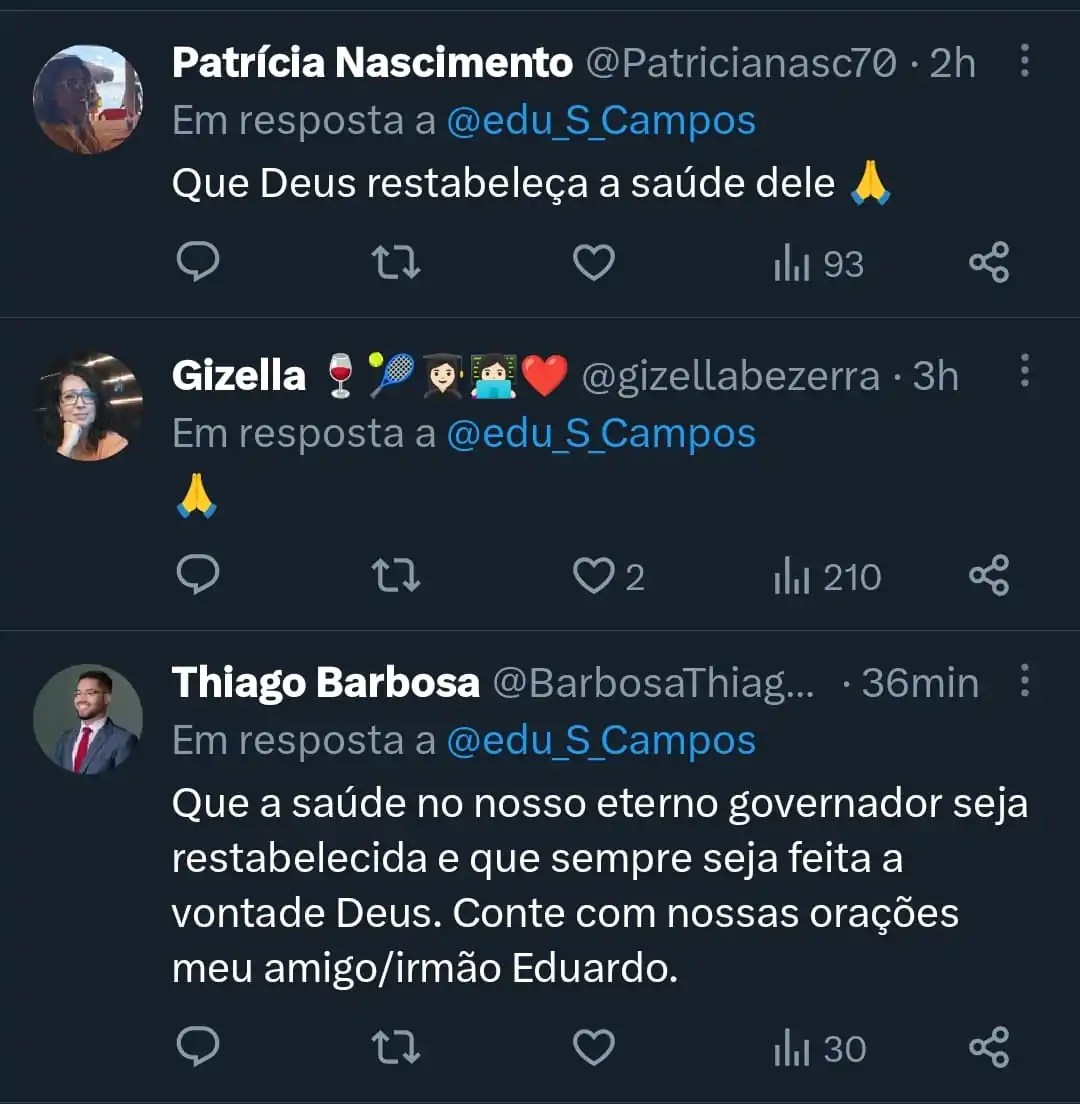The height and width of the screenshot is (1104, 1080).
Task: Retweet Thiago Barbosa's reply
Action: tap(396, 1047)
